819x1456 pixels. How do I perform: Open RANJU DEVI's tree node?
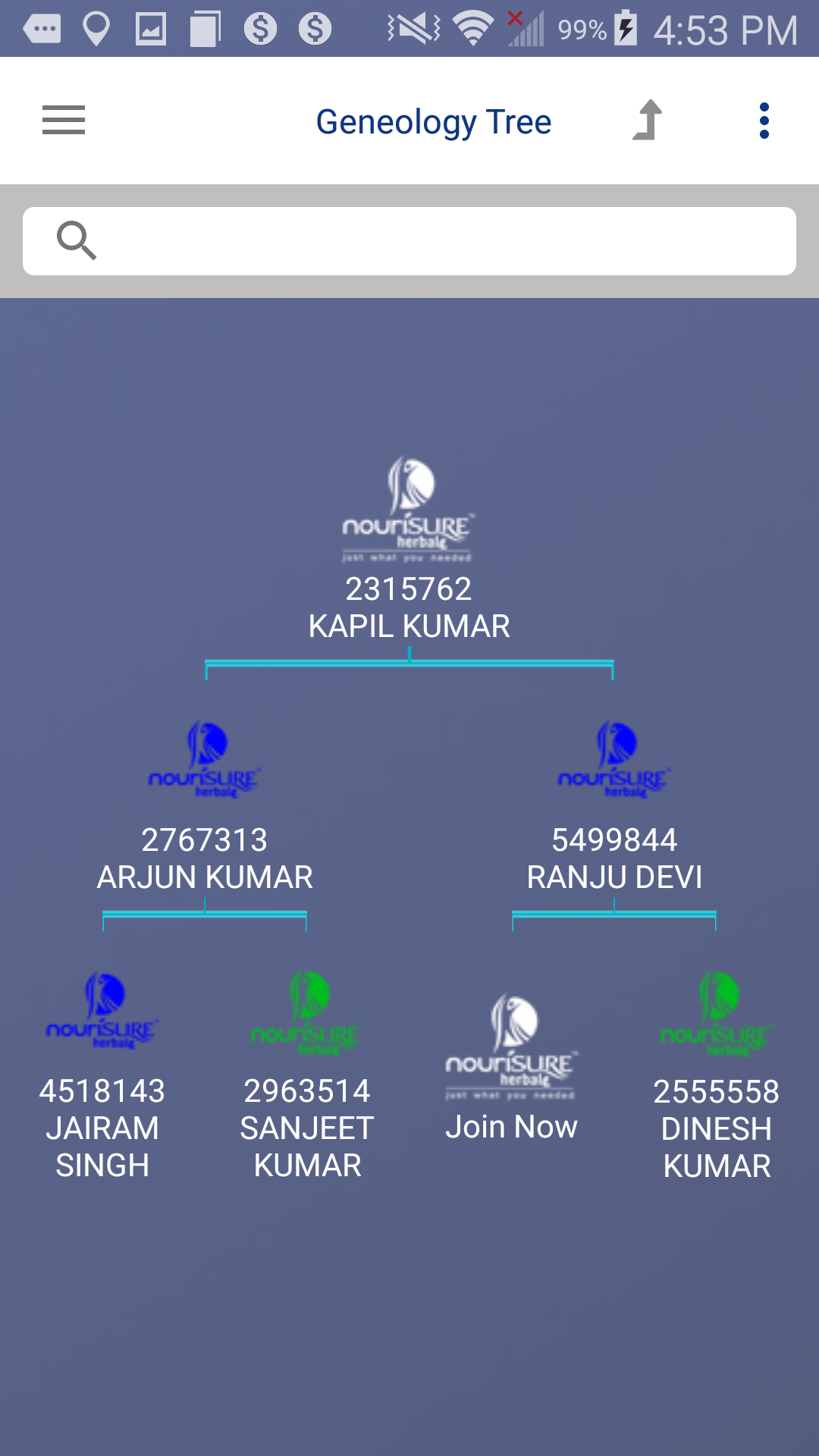[614, 804]
